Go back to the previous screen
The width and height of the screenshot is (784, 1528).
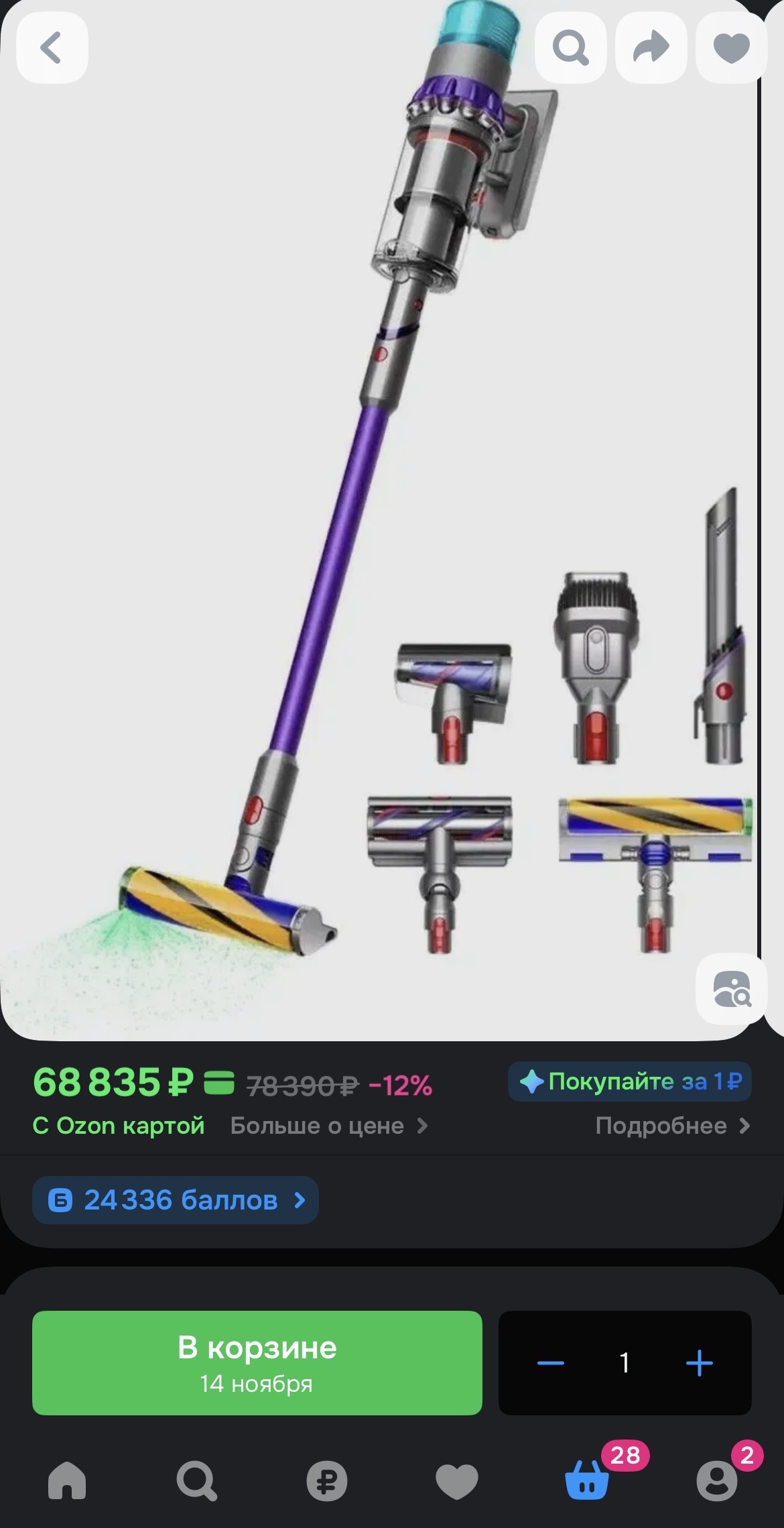point(52,48)
